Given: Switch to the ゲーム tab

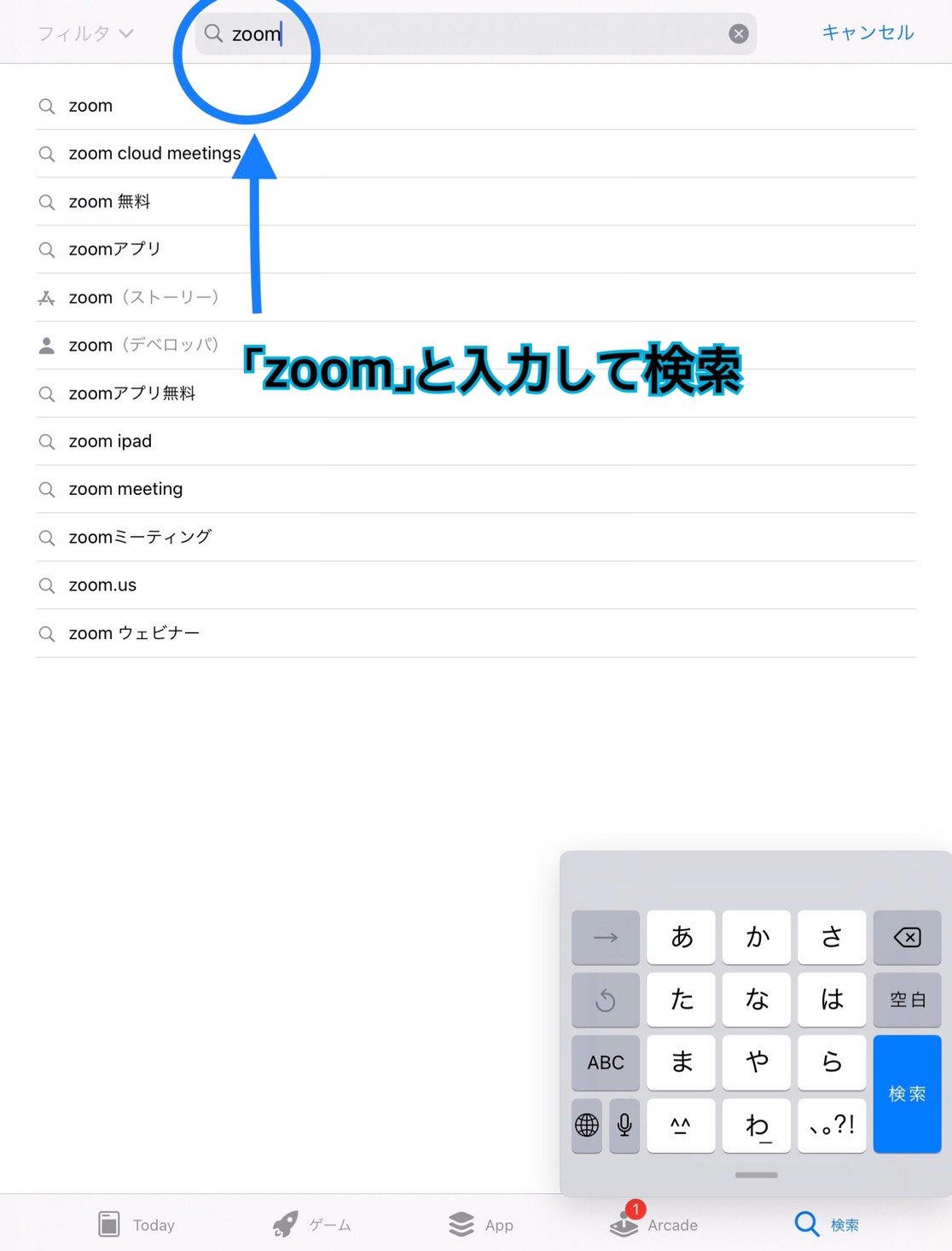Looking at the screenshot, I should pyautogui.click(x=312, y=1225).
